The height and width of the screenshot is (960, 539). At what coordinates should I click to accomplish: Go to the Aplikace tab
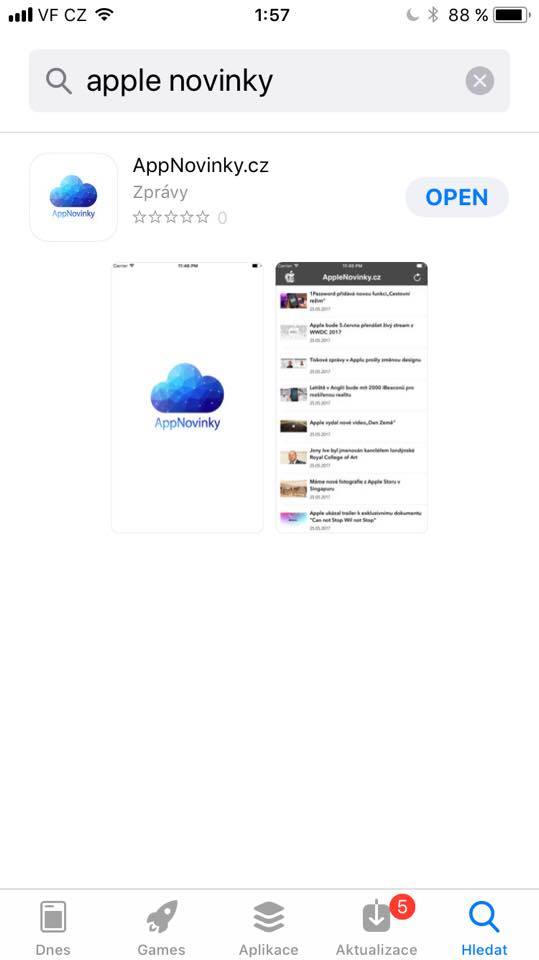[x=269, y=927]
